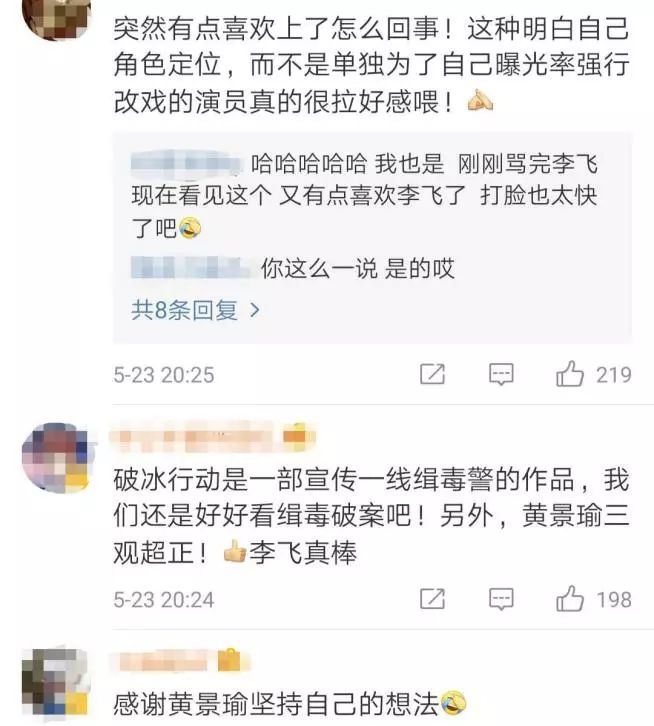Reply to the comment posted 5-23 20:25
This screenshot has height=726, width=654.
501,375
